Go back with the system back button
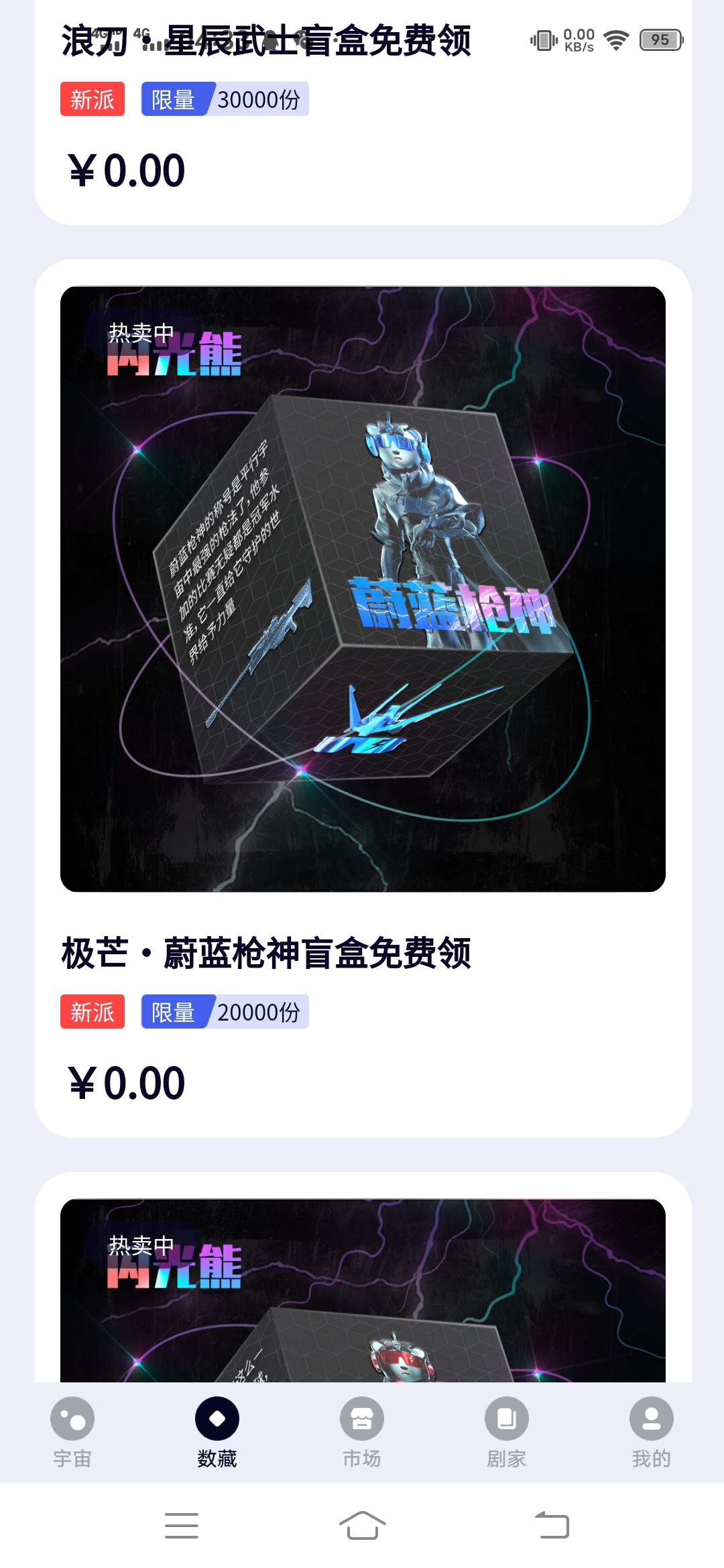 click(552, 1526)
